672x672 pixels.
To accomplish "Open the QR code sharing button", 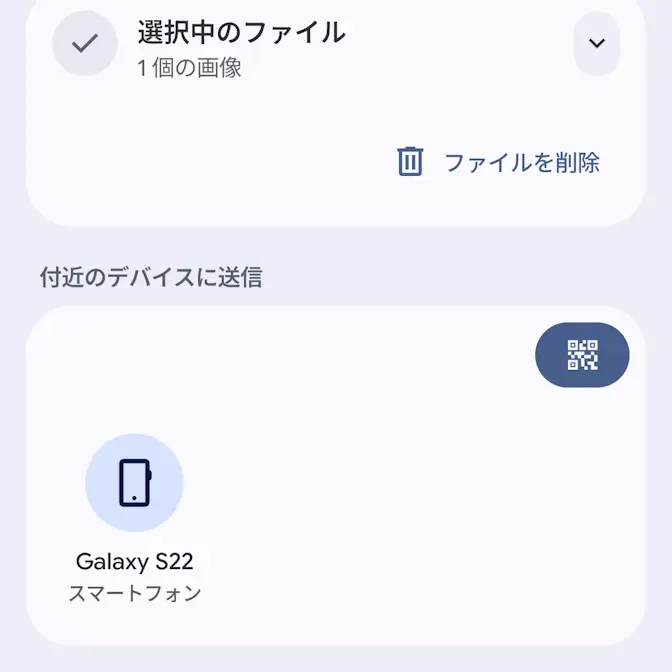I will coord(582,355).
